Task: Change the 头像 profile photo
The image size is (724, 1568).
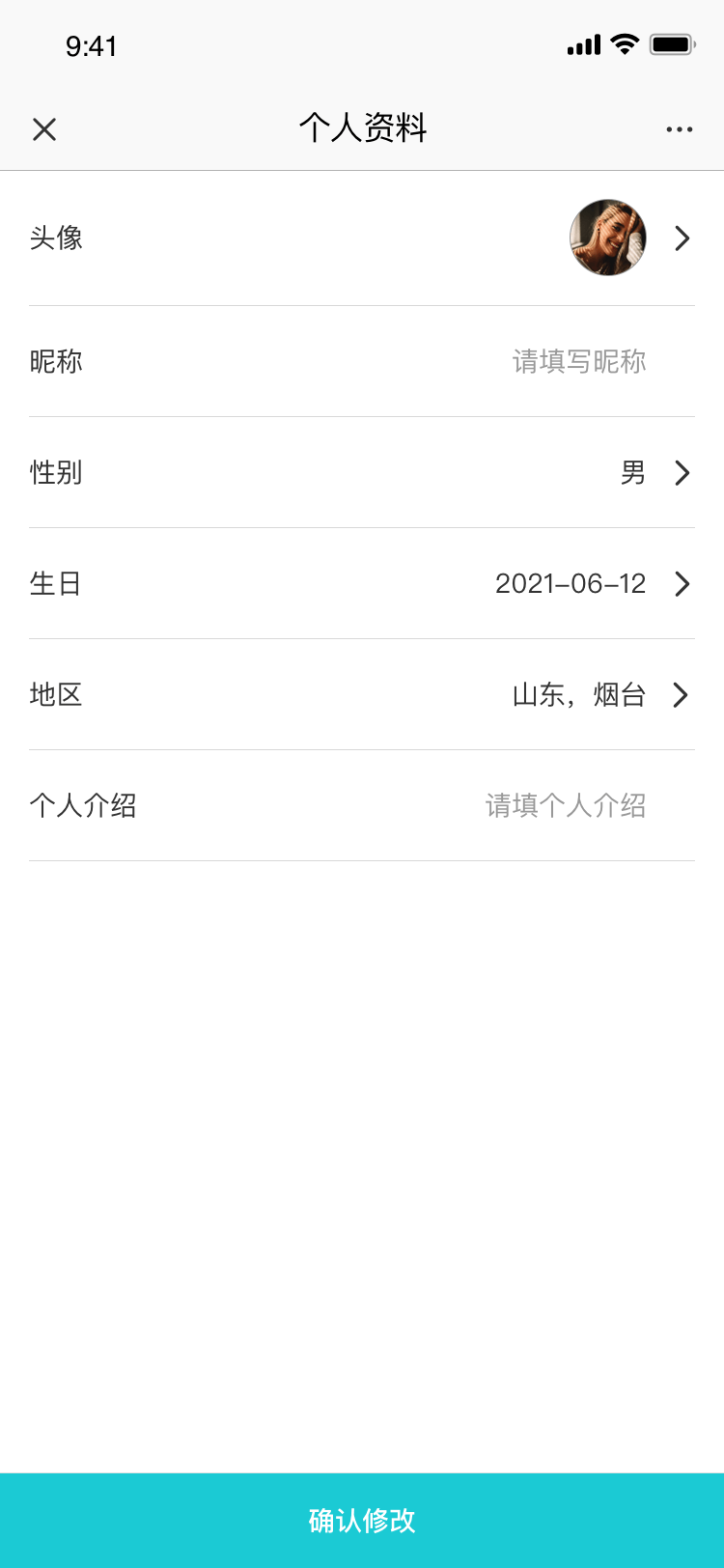Action: (x=607, y=238)
